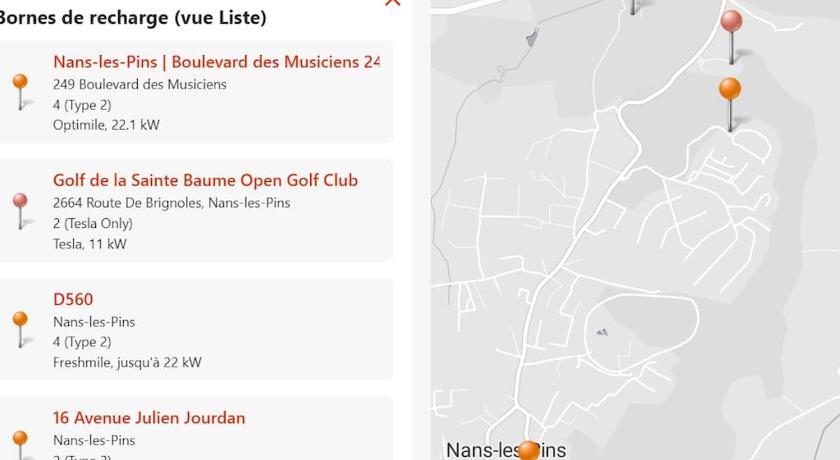The width and height of the screenshot is (840, 460).
Task: Select the orange pin near Nans-les-Pins label
Action: tap(528, 451)
